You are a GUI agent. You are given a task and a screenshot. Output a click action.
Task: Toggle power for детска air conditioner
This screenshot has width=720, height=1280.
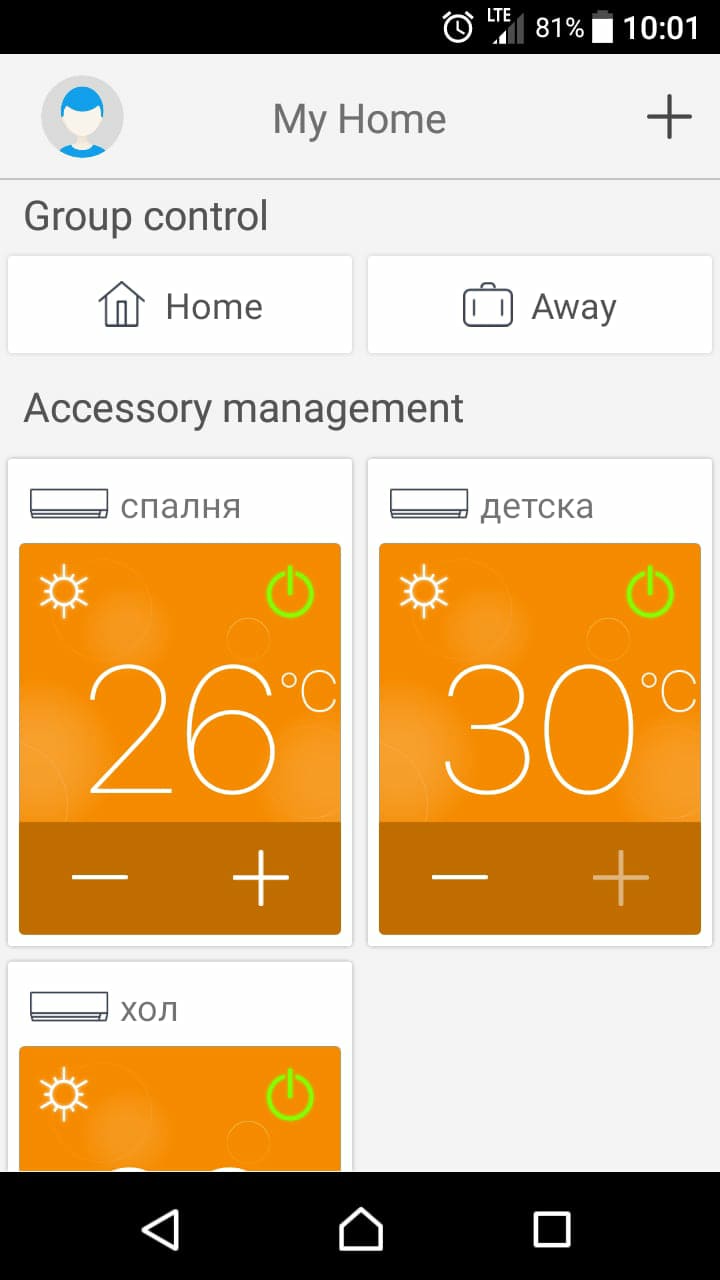pyautogui.click(x=650, y=591)
